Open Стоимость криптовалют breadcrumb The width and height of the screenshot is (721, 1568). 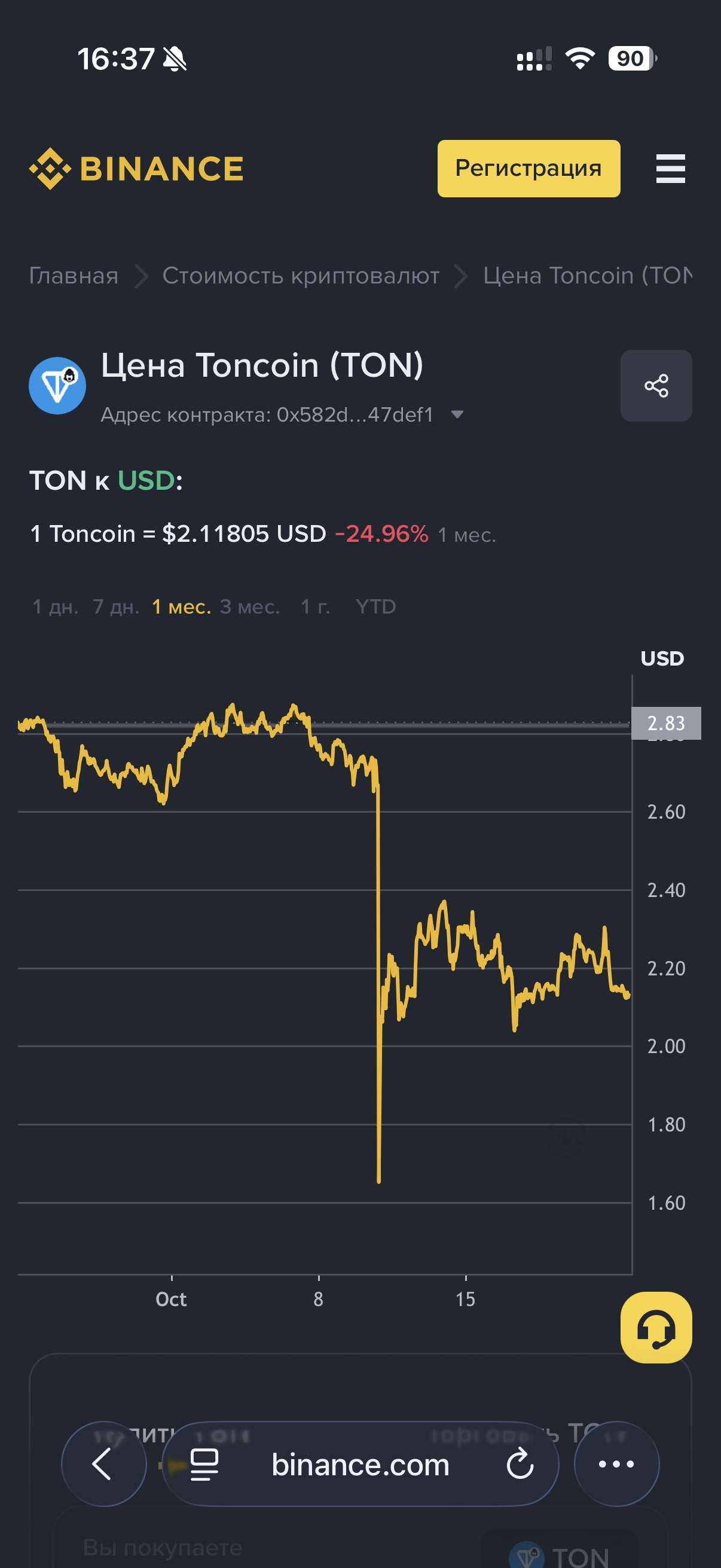301,276
